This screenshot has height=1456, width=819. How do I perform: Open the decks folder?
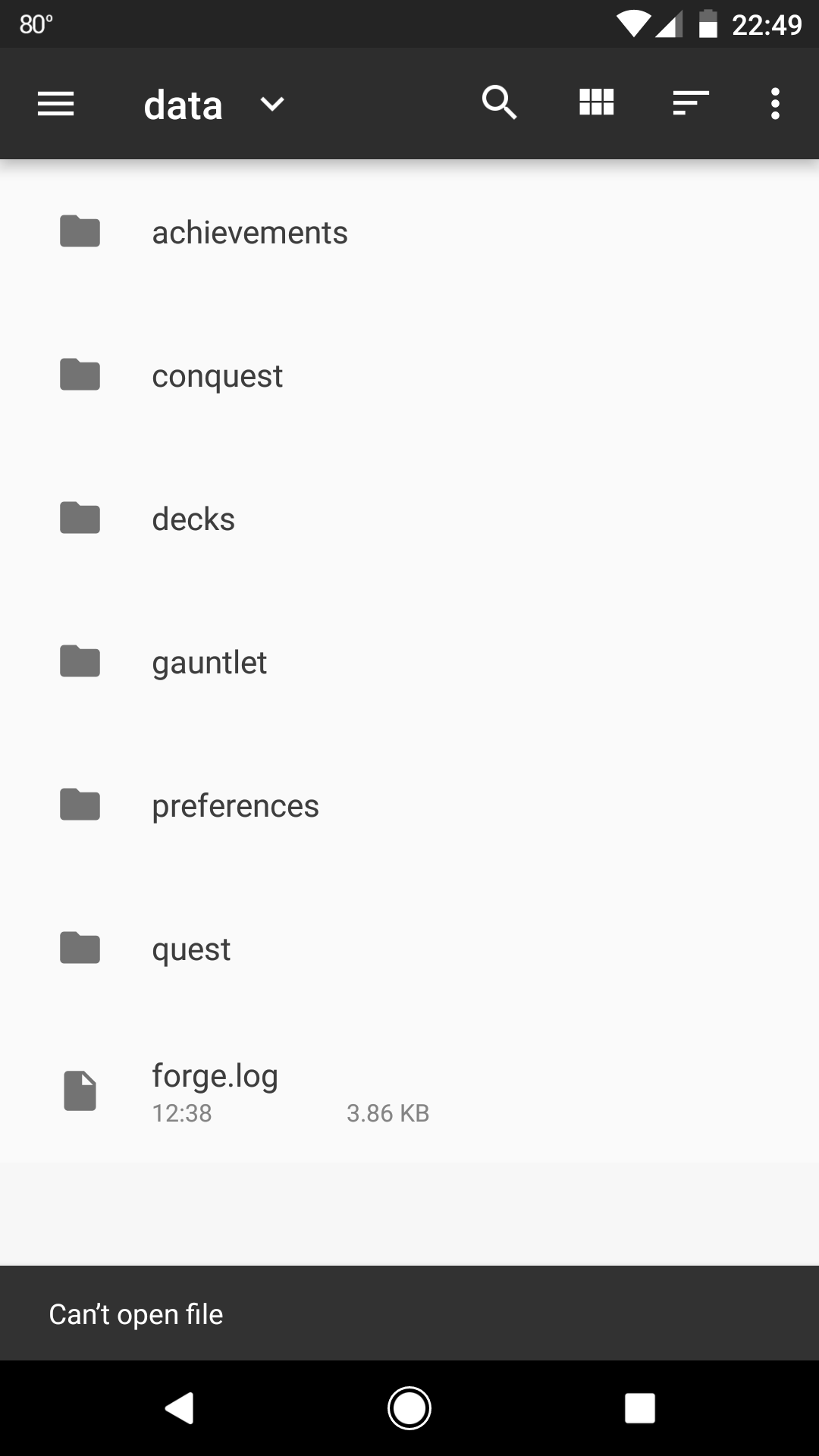coord(193,519)
